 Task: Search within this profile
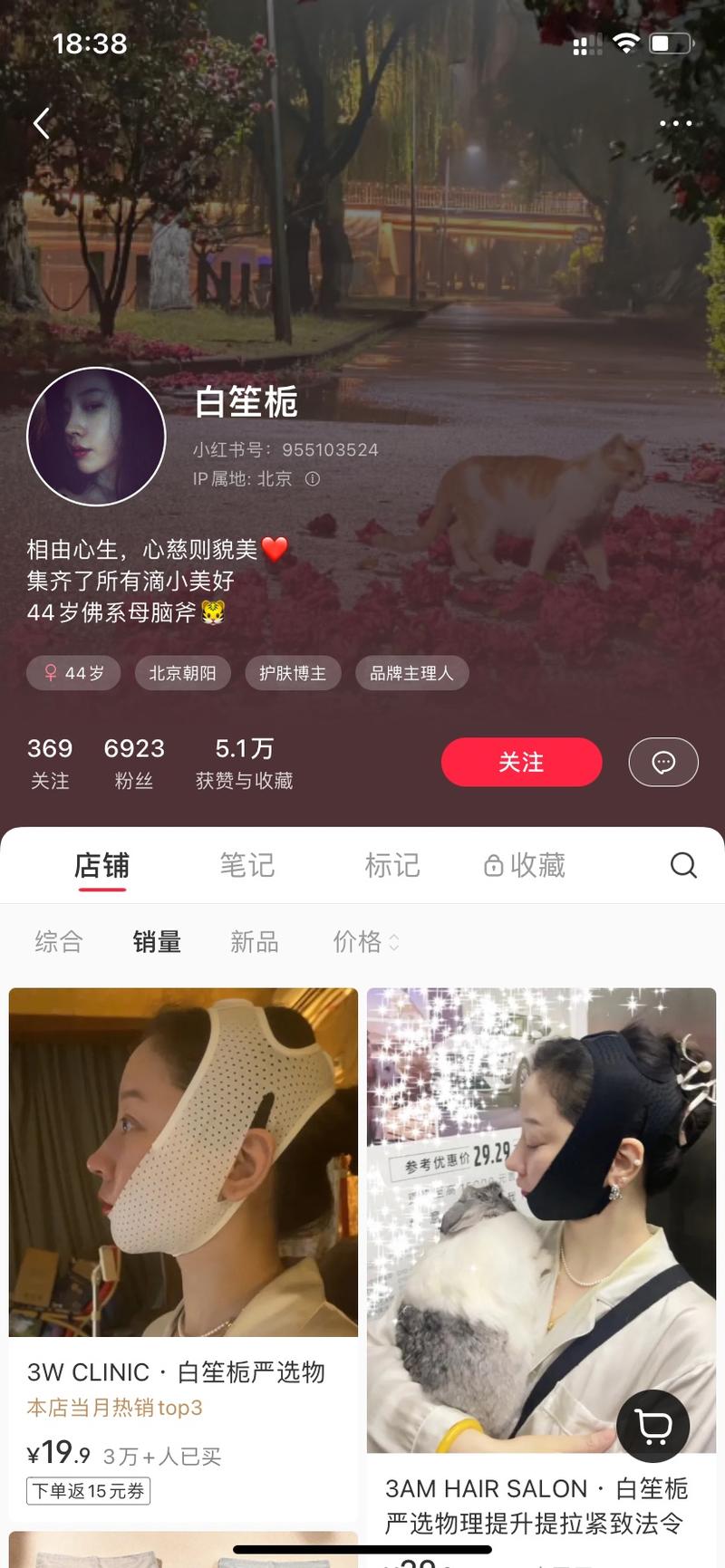(x=683, y=865)
